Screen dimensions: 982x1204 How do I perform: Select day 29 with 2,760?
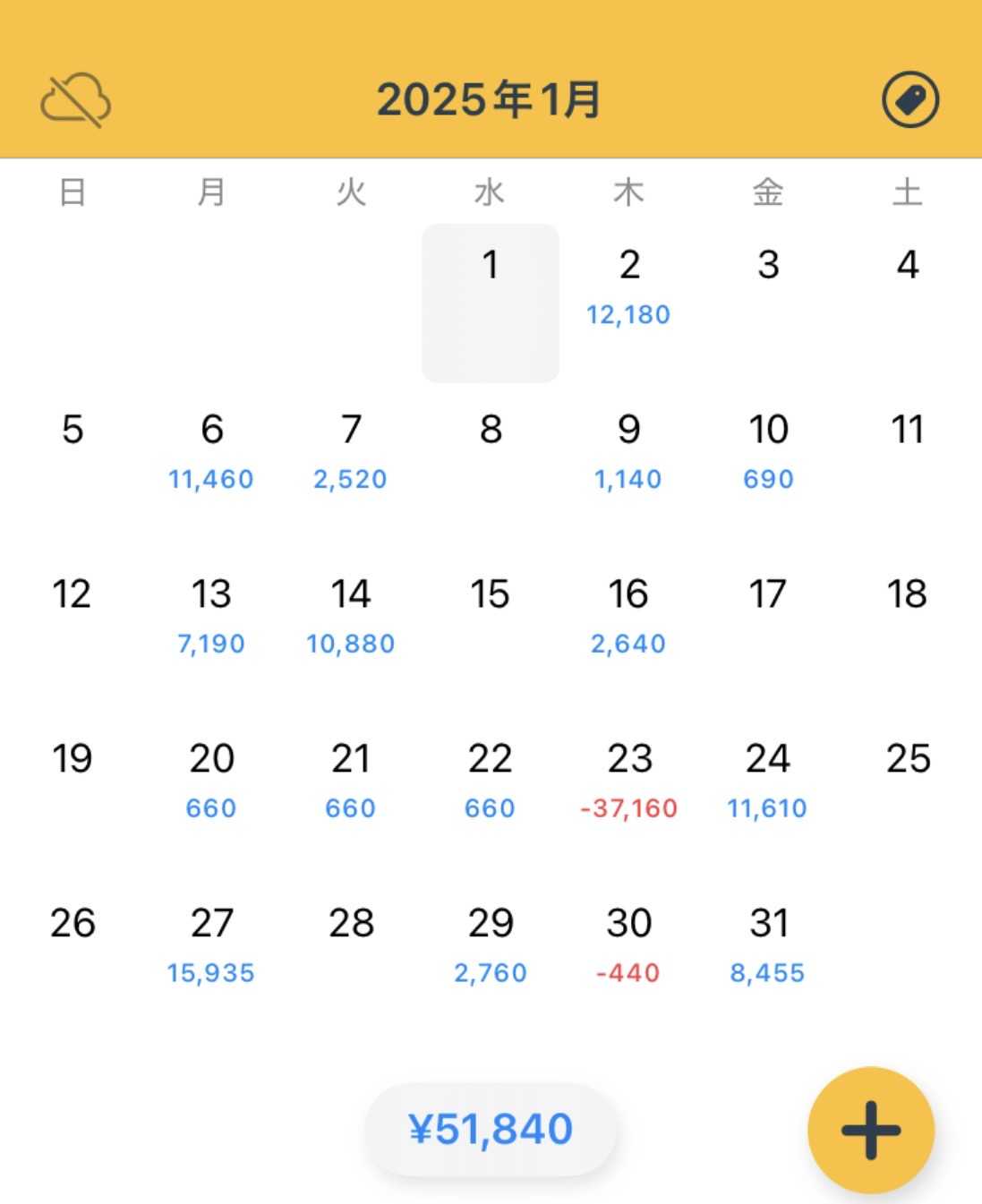[490, 945]
